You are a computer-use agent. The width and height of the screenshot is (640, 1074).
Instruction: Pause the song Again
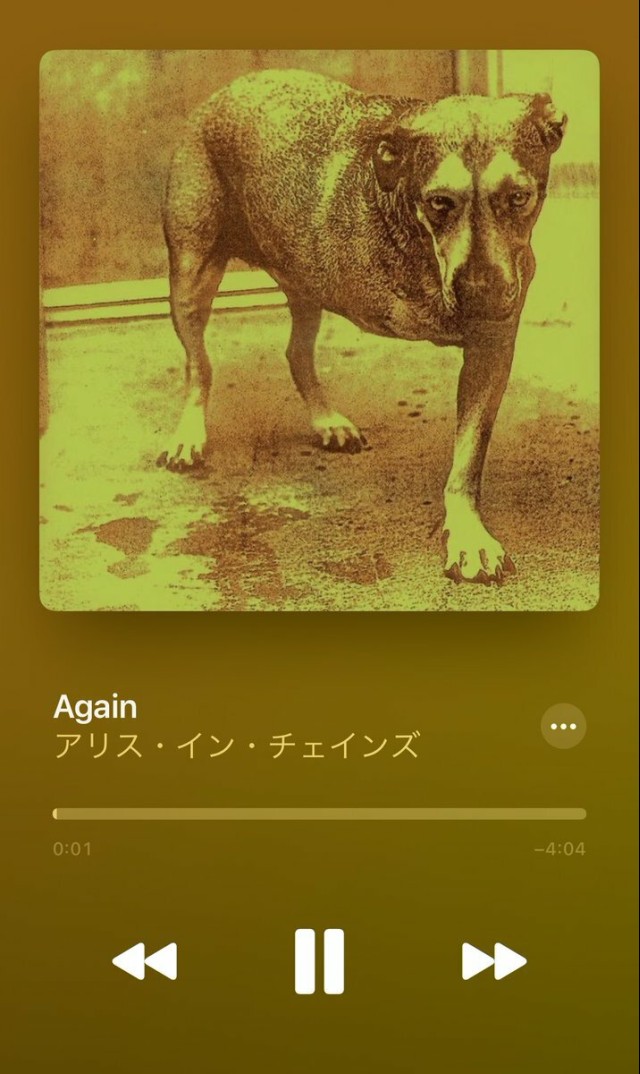[319, 961]
